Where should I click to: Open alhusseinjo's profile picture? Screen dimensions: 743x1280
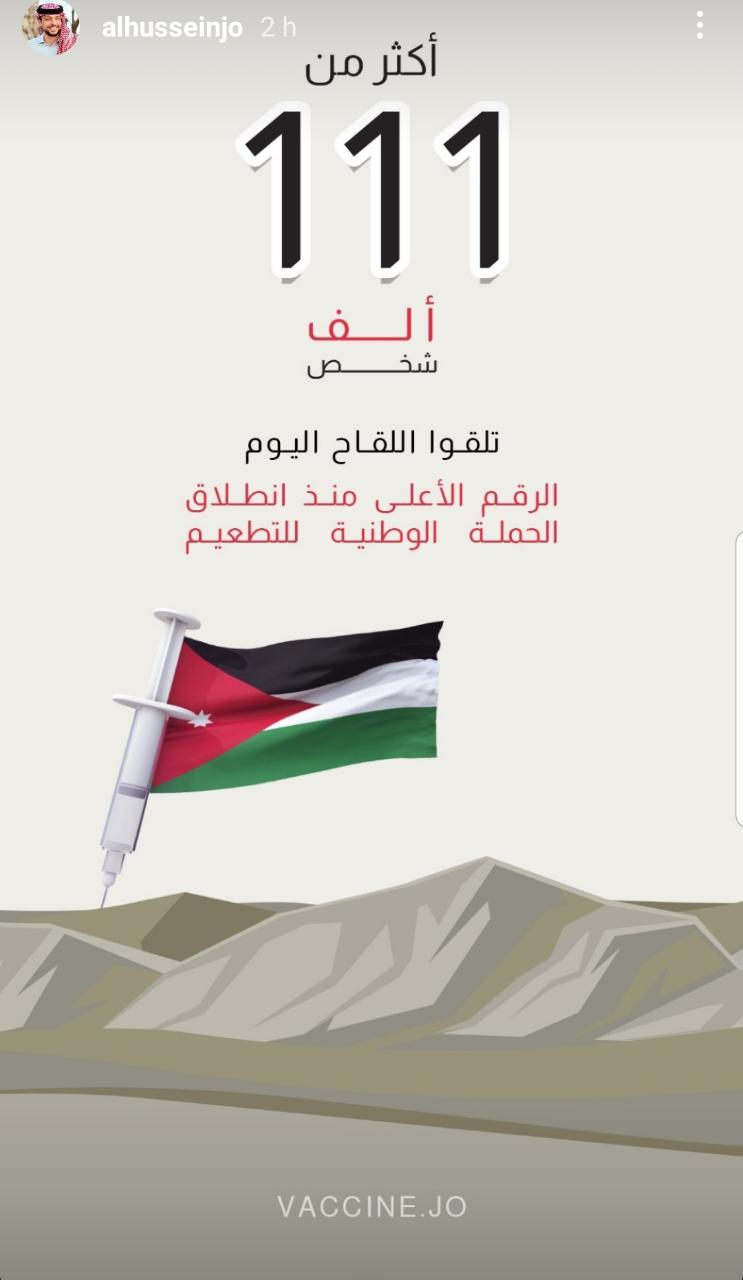click(x=51, y=28)
